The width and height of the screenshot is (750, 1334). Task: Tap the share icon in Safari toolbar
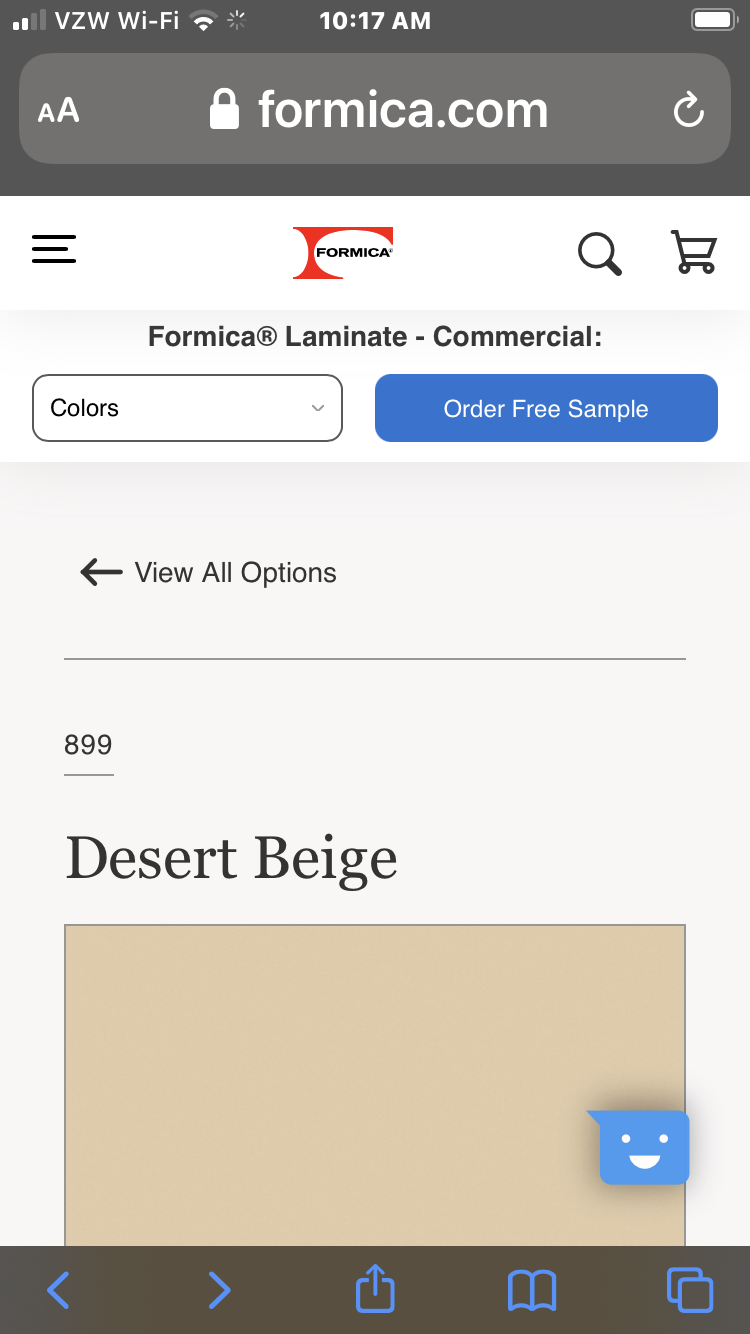point(374,1289)
